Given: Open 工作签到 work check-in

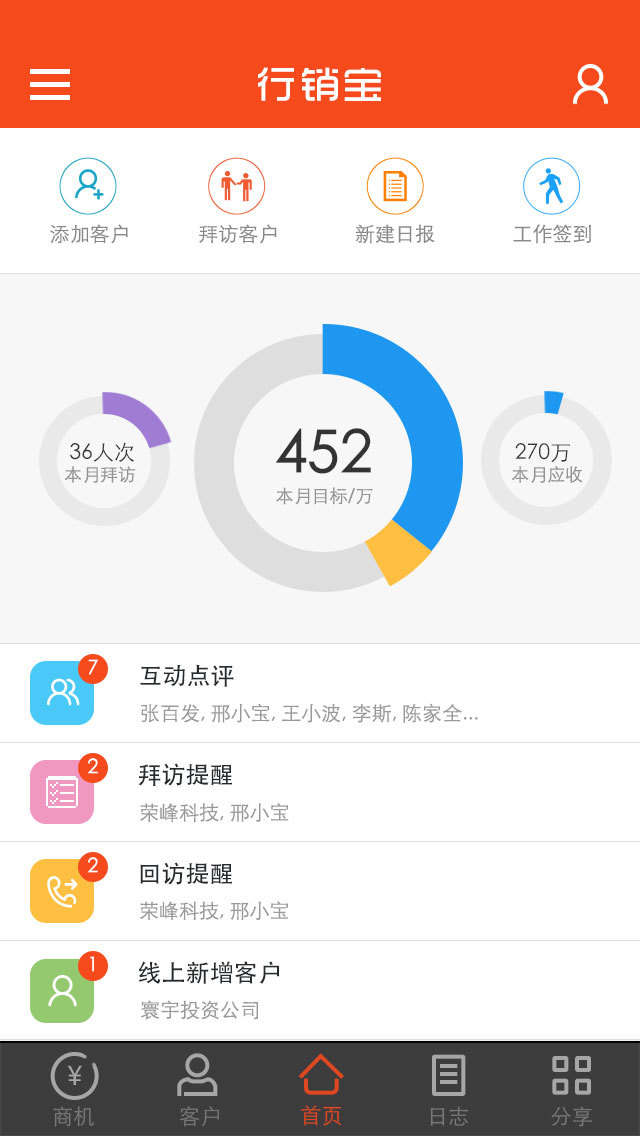Looking at the screenshot, I should pos(552,202).
